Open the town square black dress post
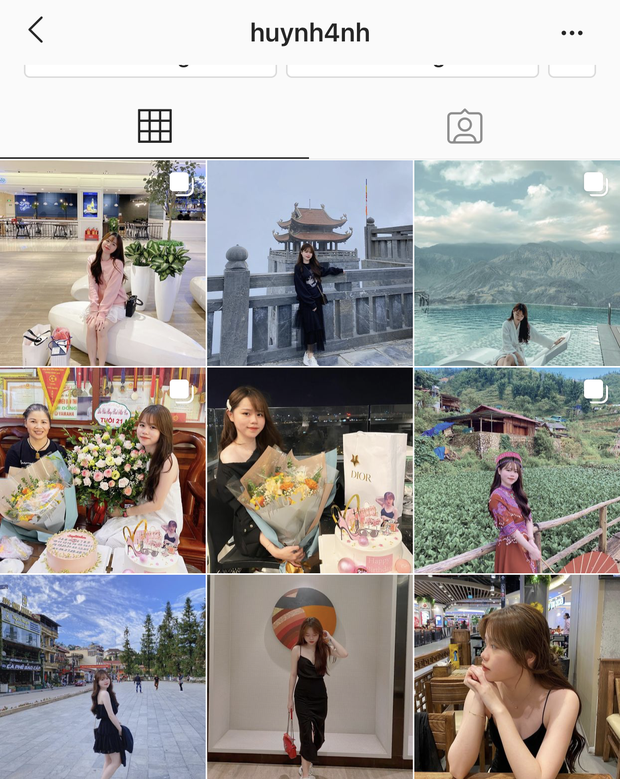 tap(103, 677)
